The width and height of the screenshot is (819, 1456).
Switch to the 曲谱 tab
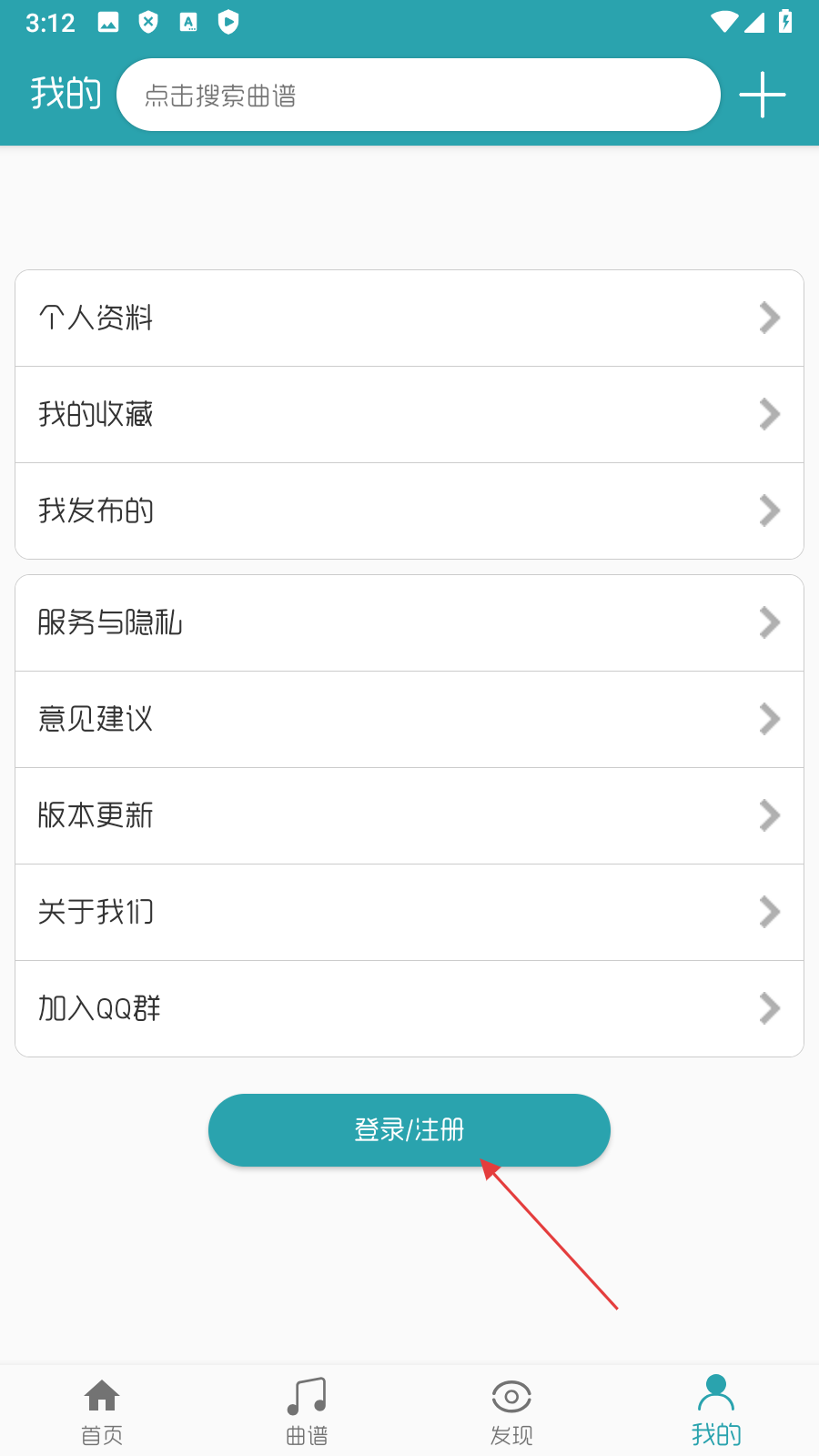307,1410
